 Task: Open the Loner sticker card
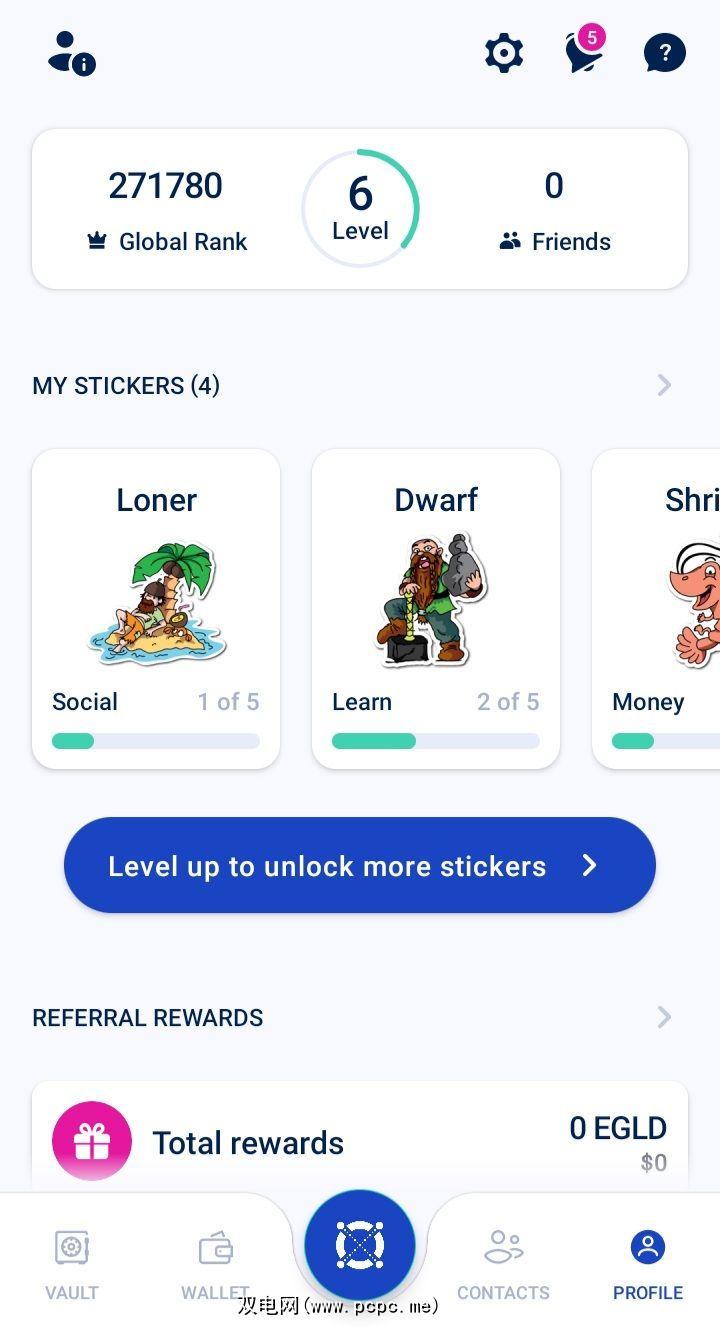[156, 608]
